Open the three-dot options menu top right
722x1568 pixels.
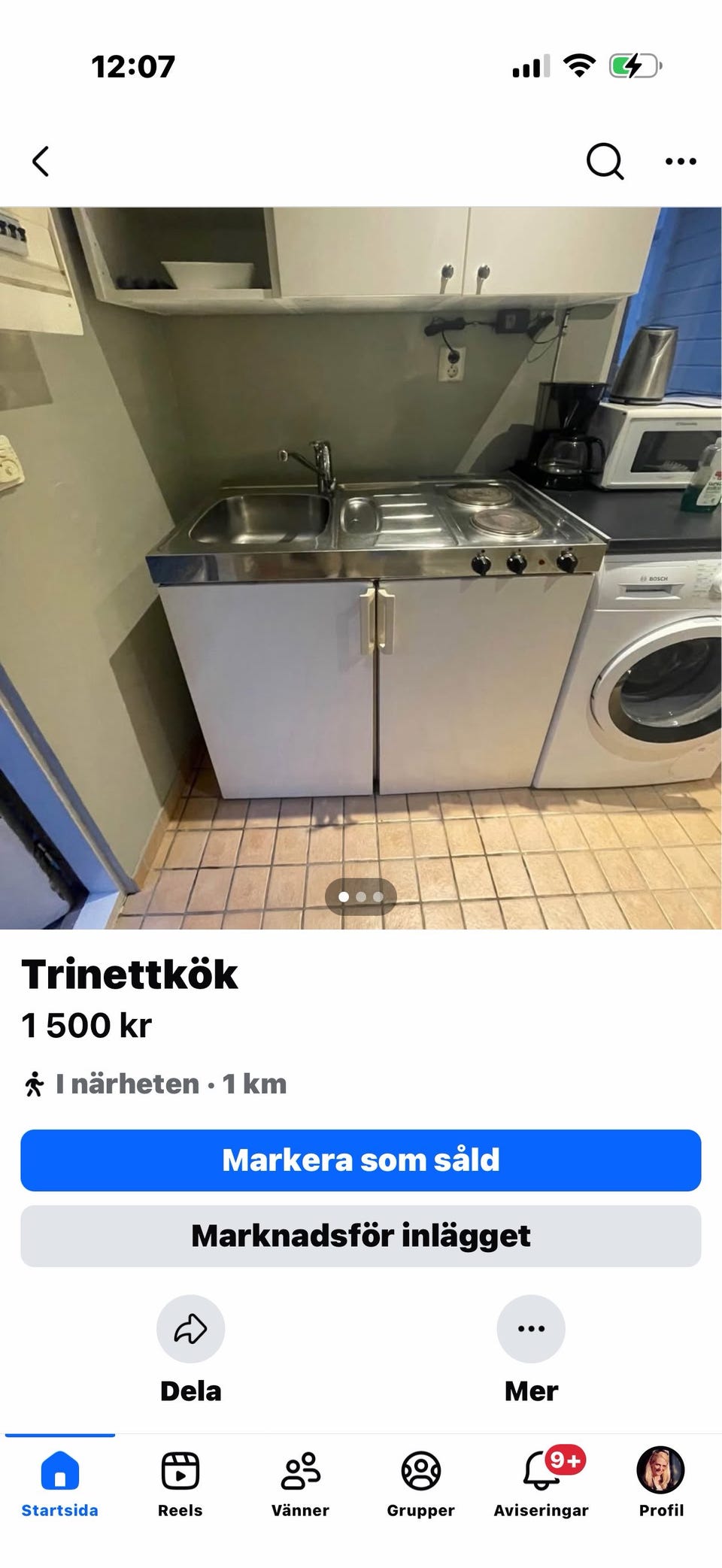679,160
